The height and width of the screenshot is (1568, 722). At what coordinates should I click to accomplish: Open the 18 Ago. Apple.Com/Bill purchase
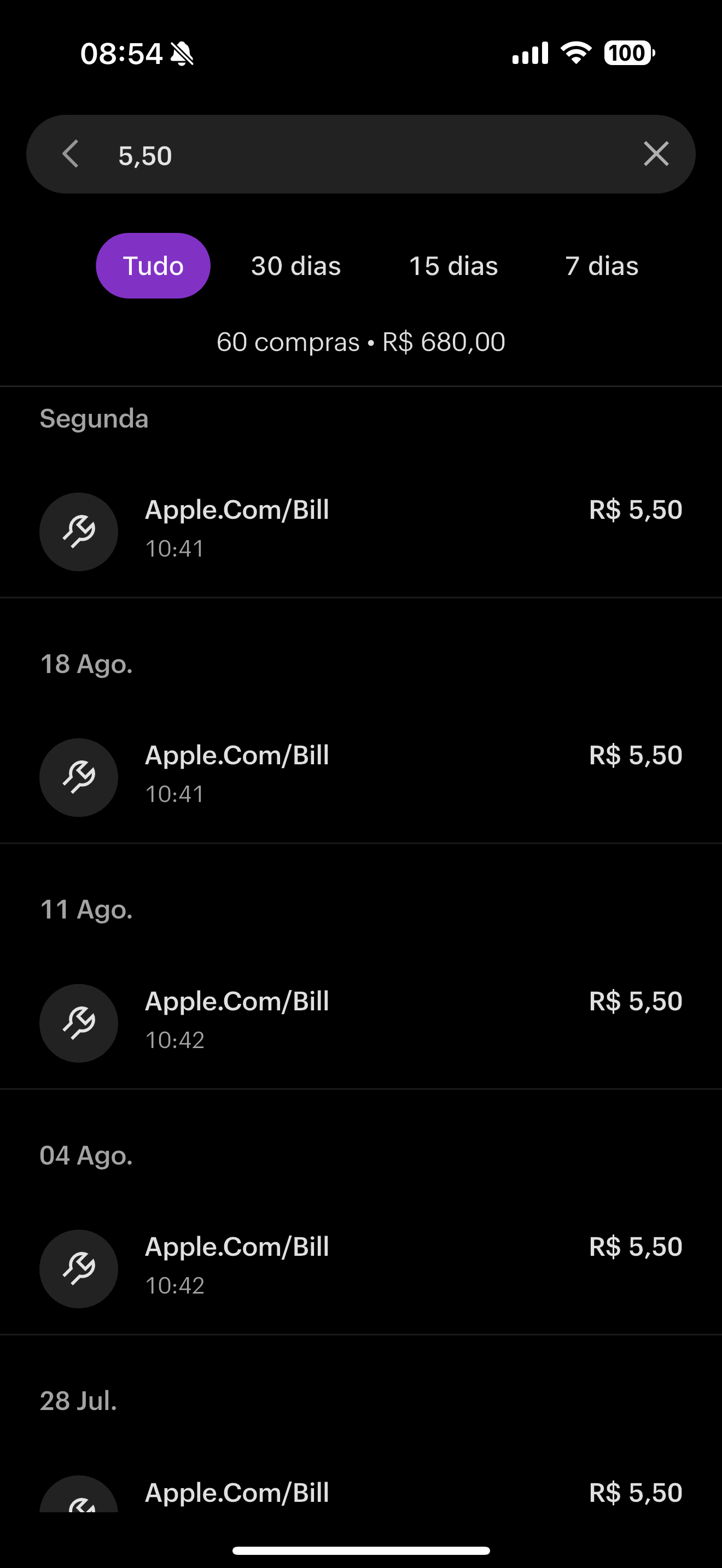coord(360,774)
